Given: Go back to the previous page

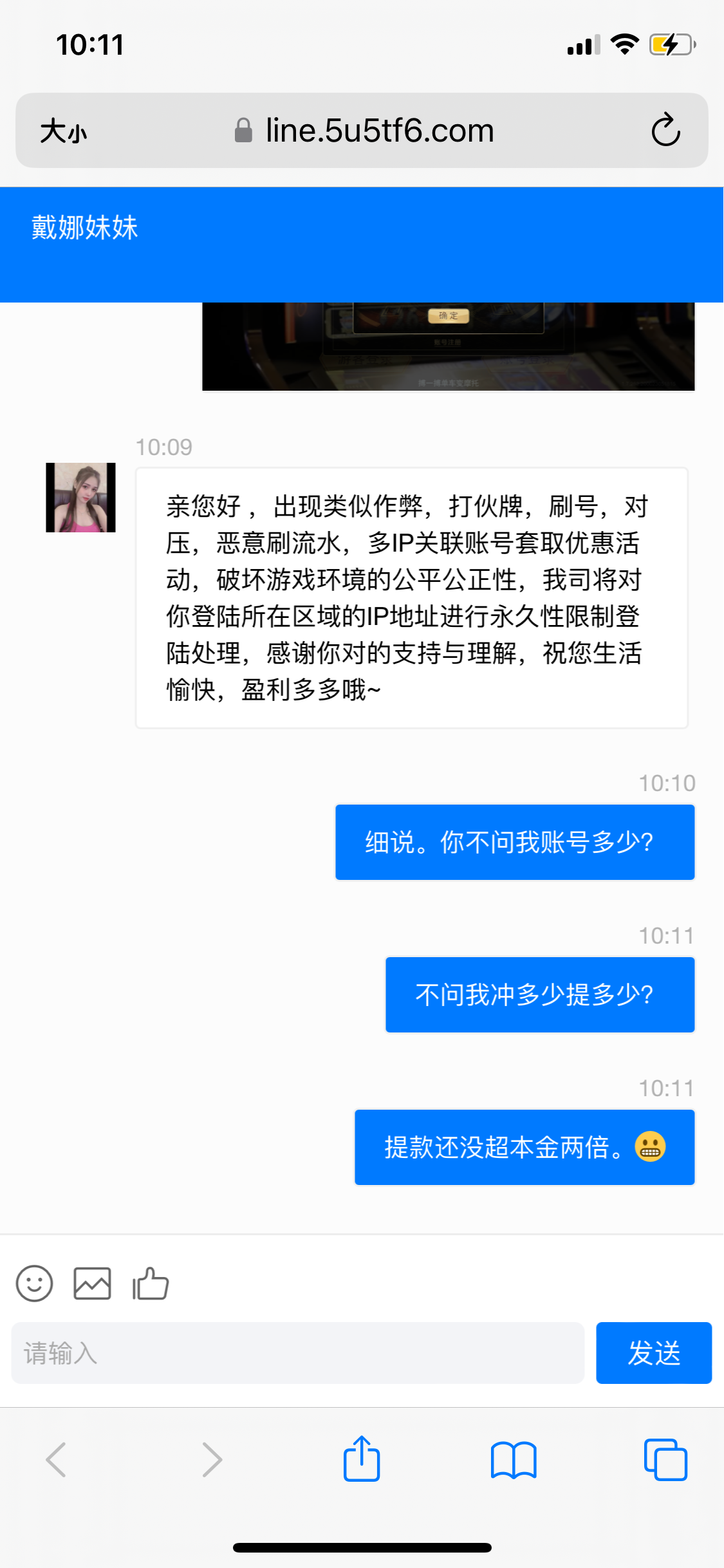Looking at the screenshot, I should [57, 1459].
